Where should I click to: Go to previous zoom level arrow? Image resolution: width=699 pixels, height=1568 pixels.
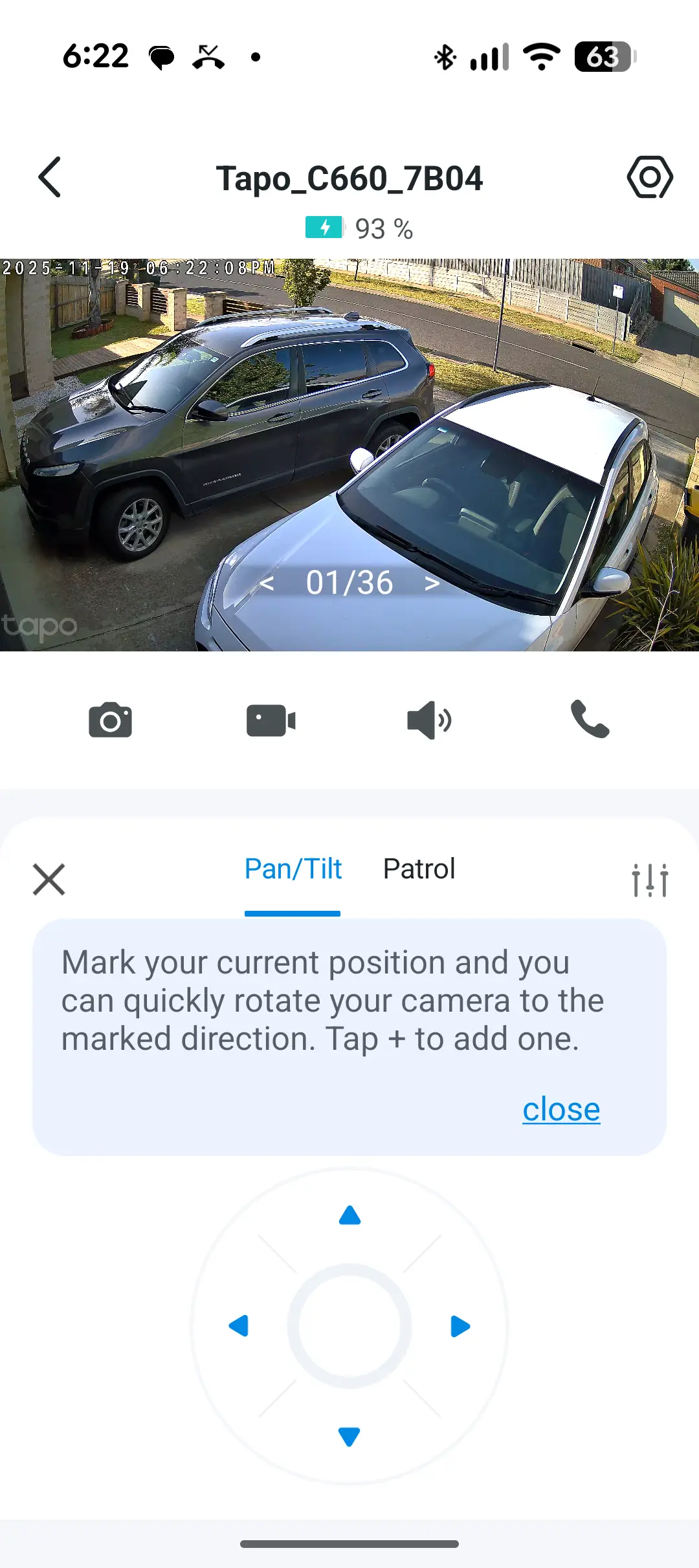click(267, 583)
